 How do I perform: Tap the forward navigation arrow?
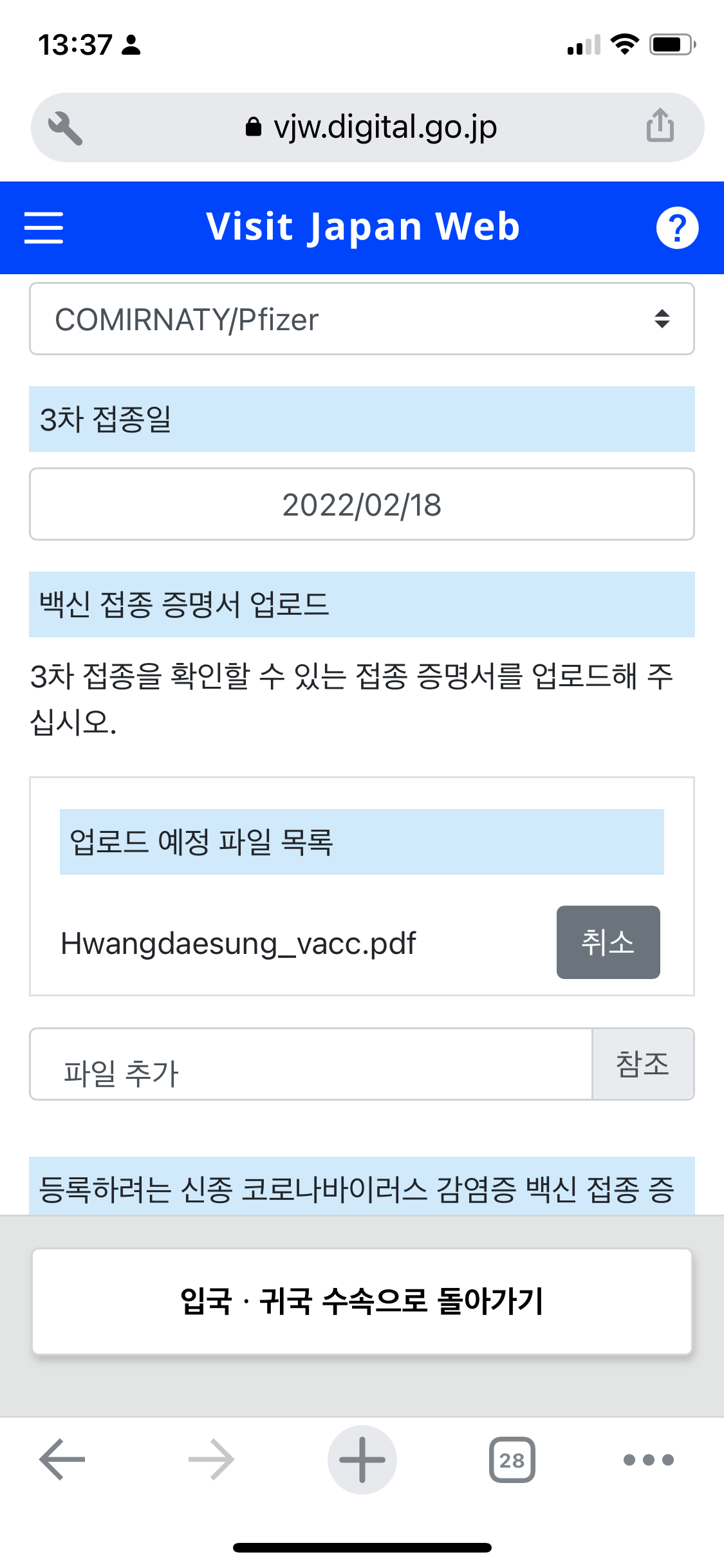(212, 1460)
